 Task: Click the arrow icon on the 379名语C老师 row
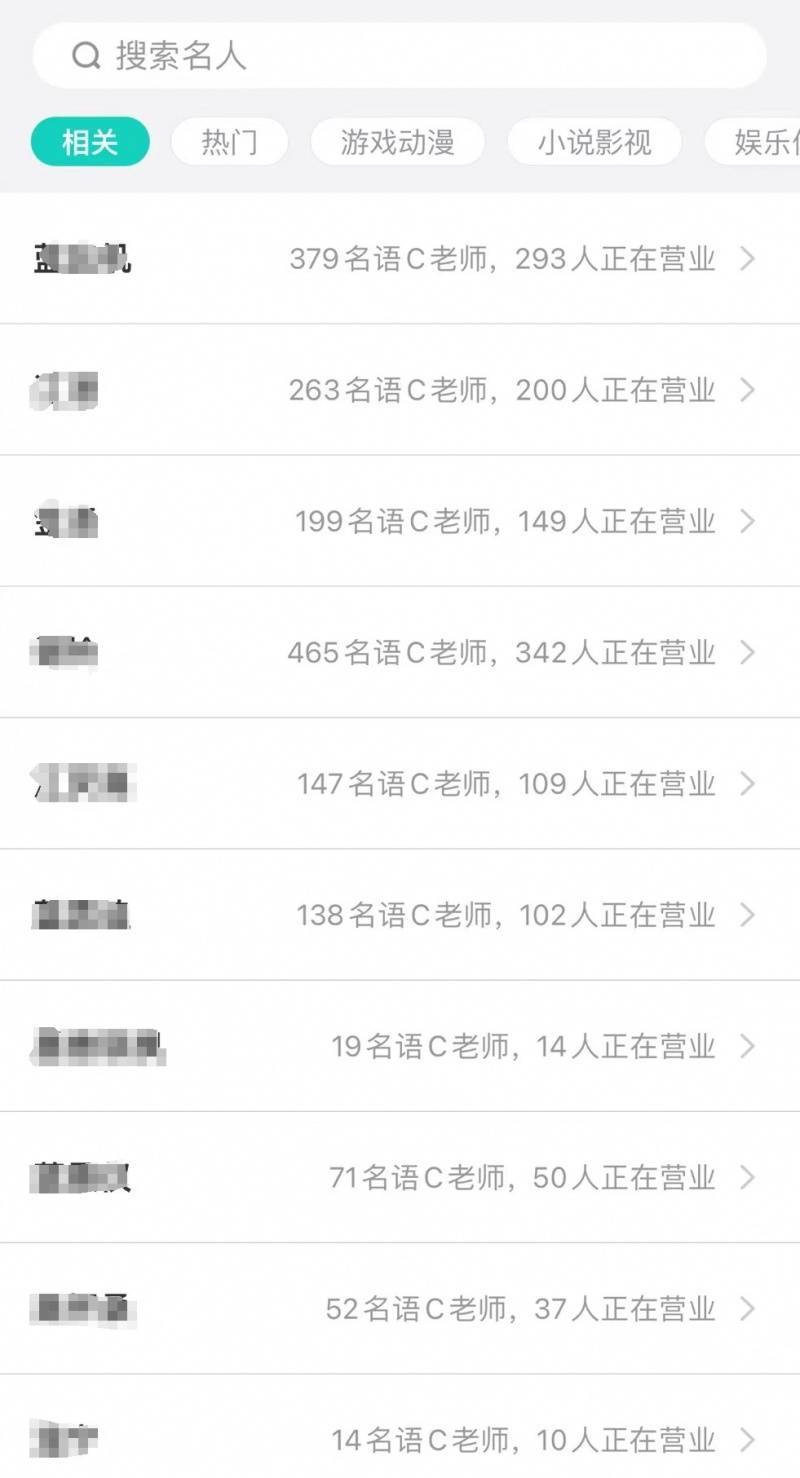[747, 259]
